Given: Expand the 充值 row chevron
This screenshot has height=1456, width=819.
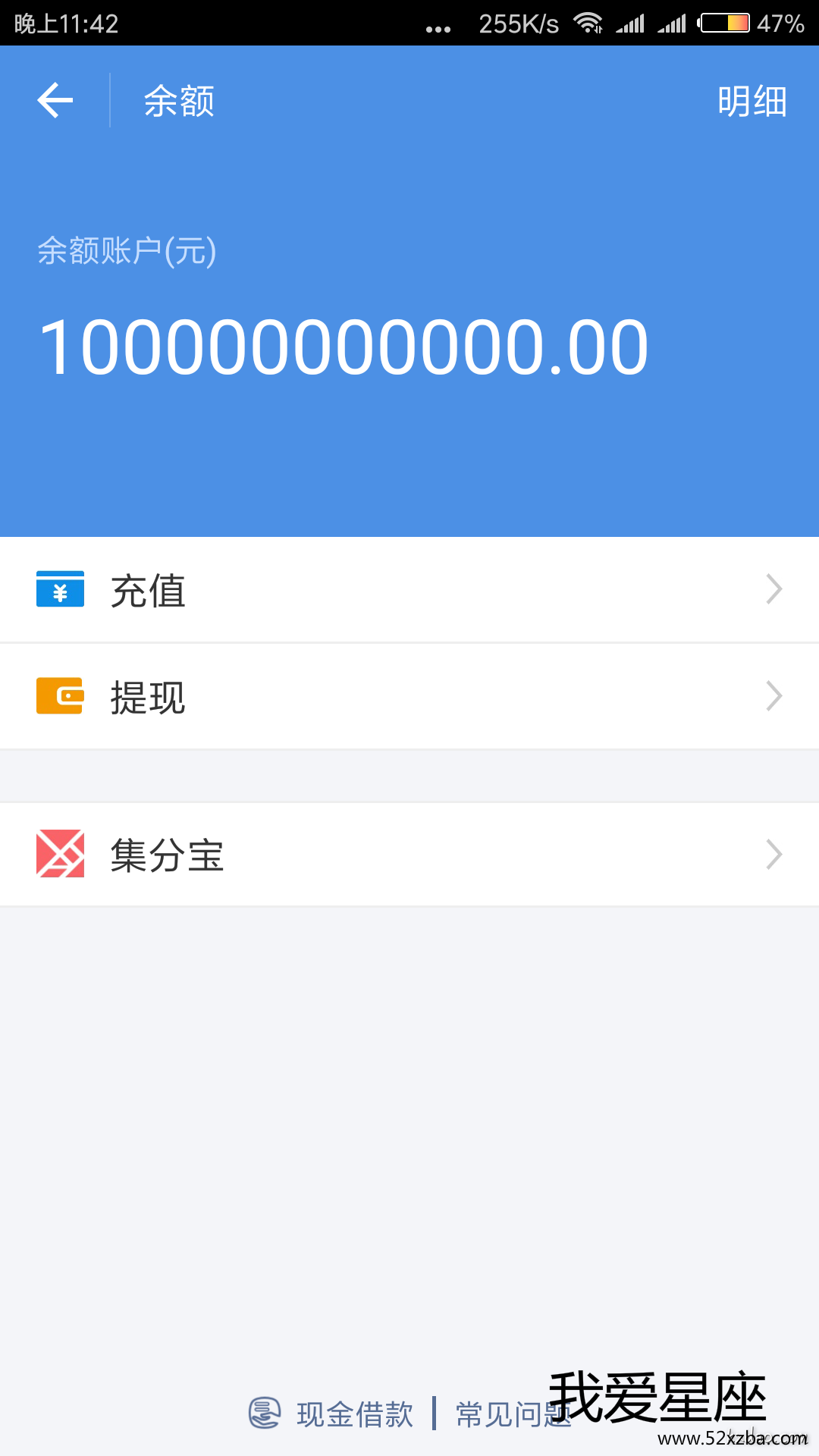Looking at the screenshot, I should pos(773,589).
